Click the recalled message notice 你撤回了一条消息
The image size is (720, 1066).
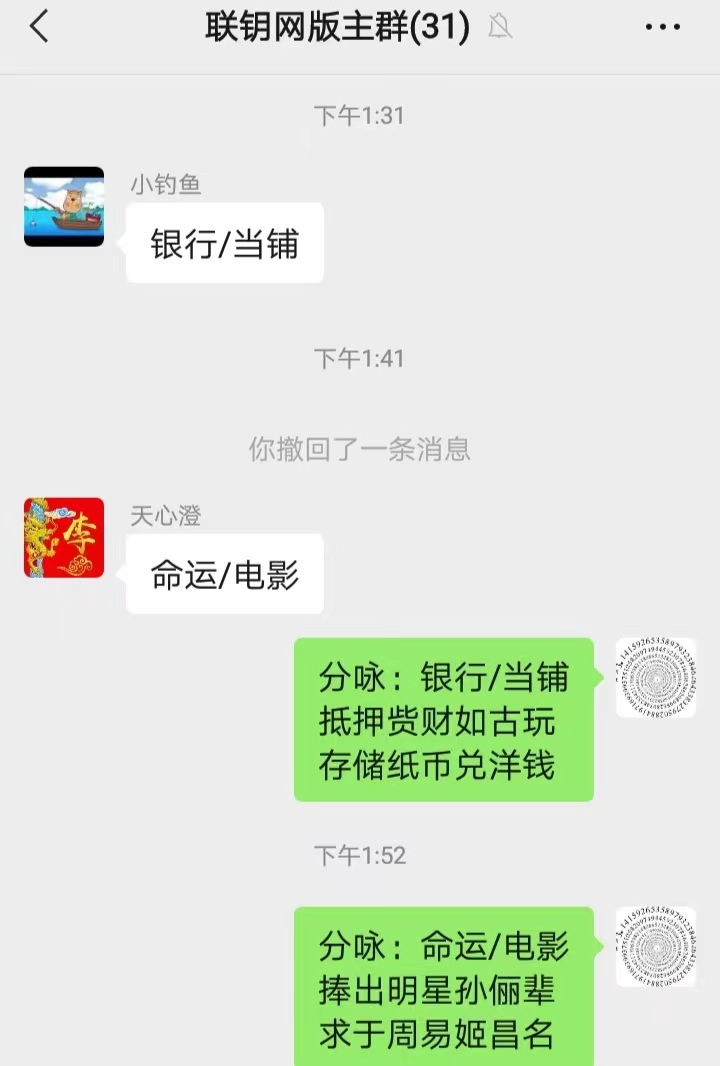[x=360, y=450]
